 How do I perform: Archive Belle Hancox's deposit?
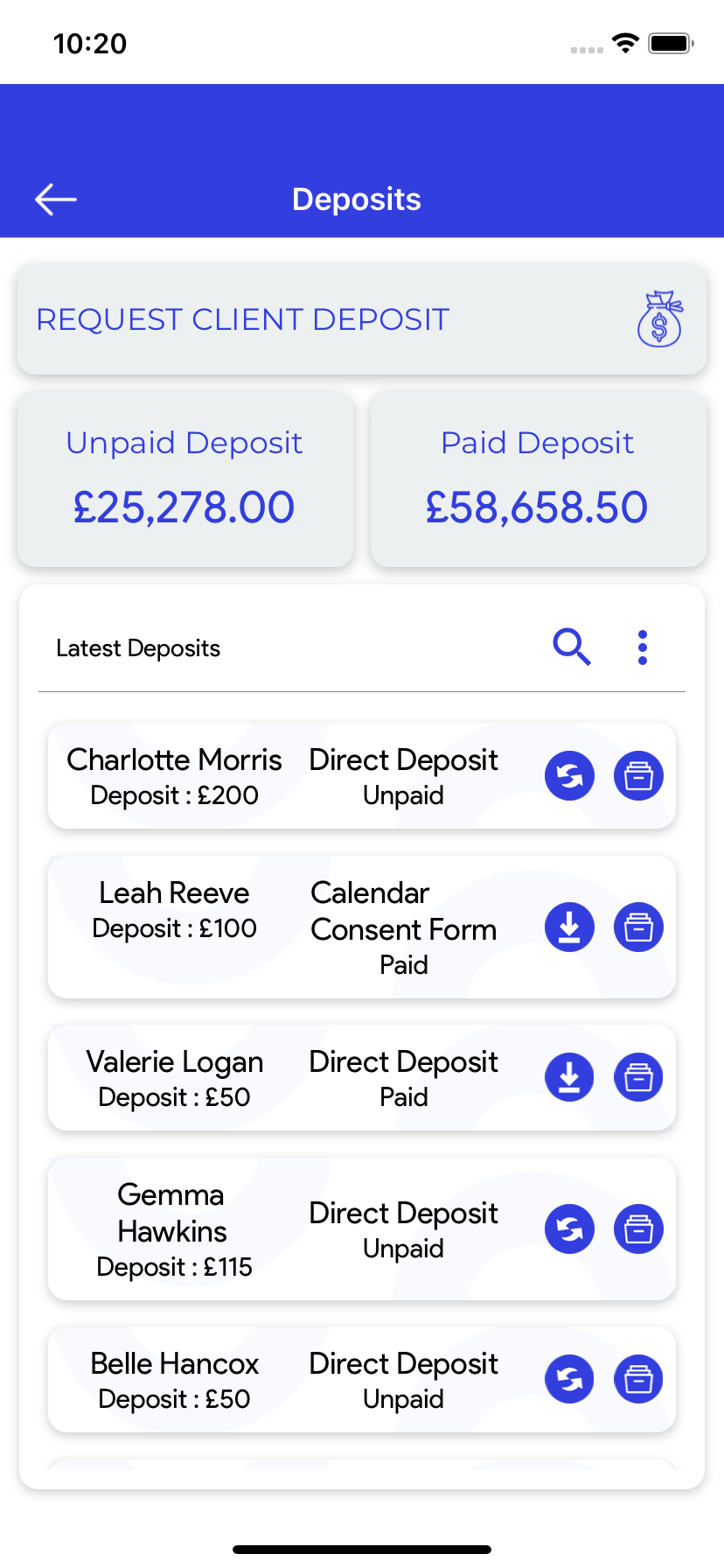(x=638, y=1380)
